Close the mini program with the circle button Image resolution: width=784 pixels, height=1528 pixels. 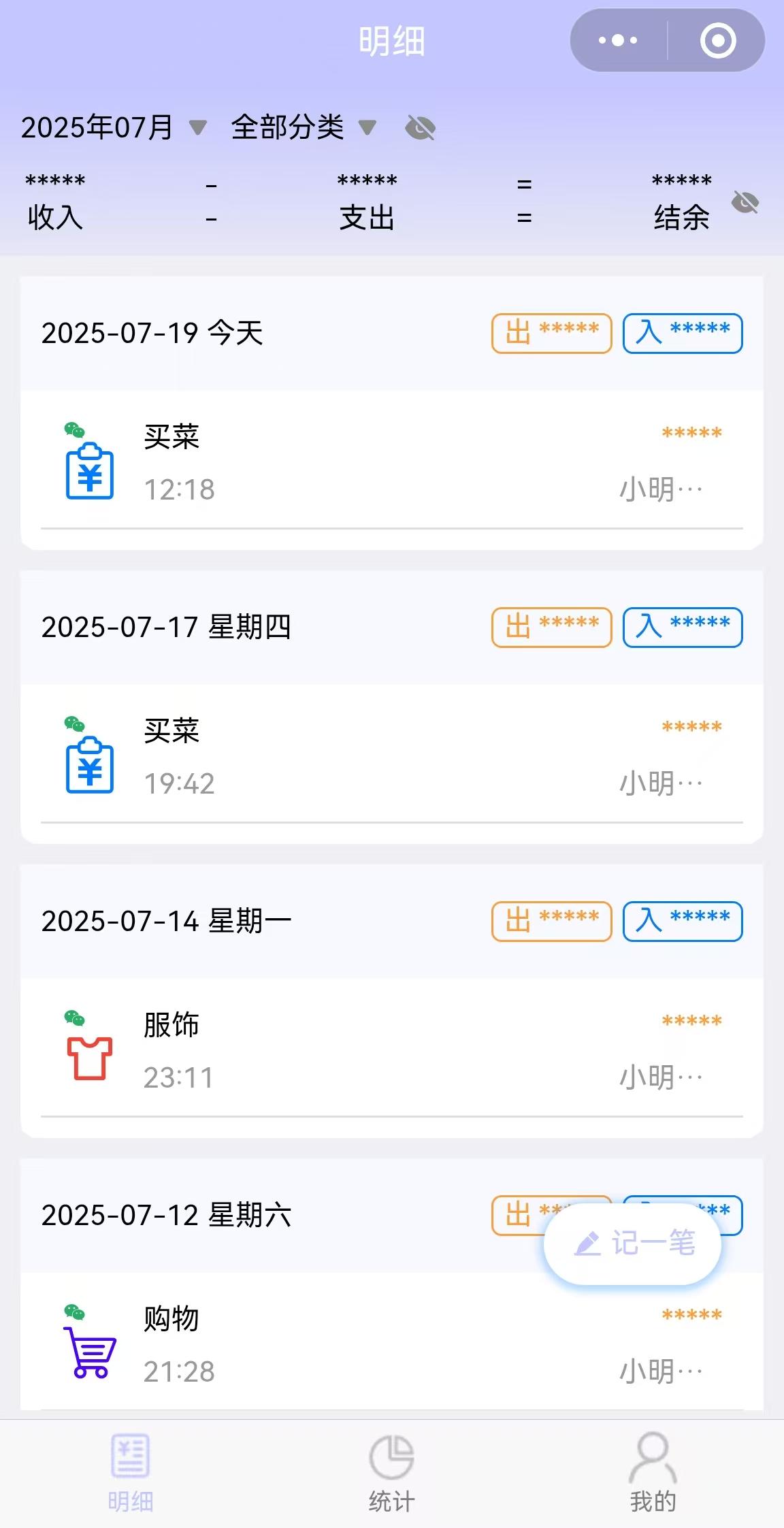tap(718, 41)
